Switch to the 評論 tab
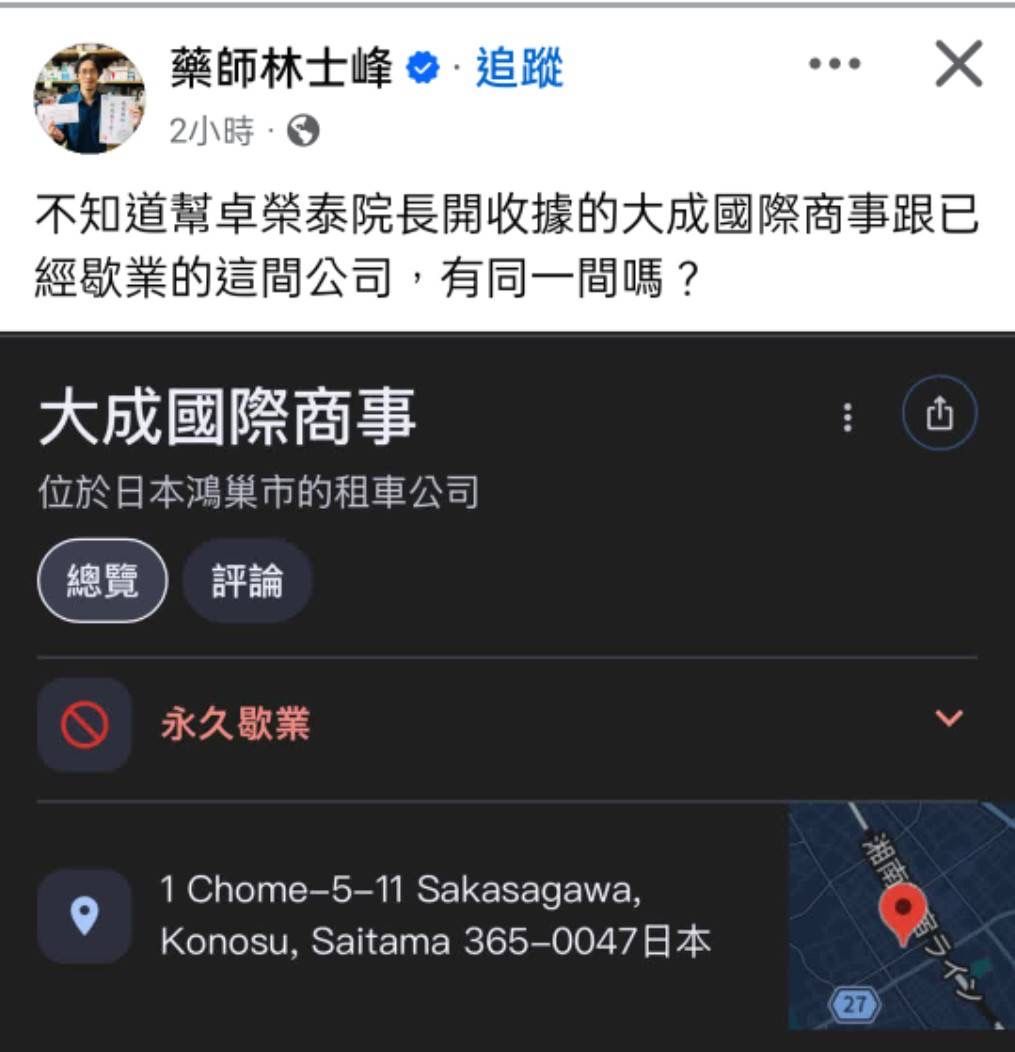Image resolution: width=1015 pixels, height=1052 pixels. click(x=247, y=579)
